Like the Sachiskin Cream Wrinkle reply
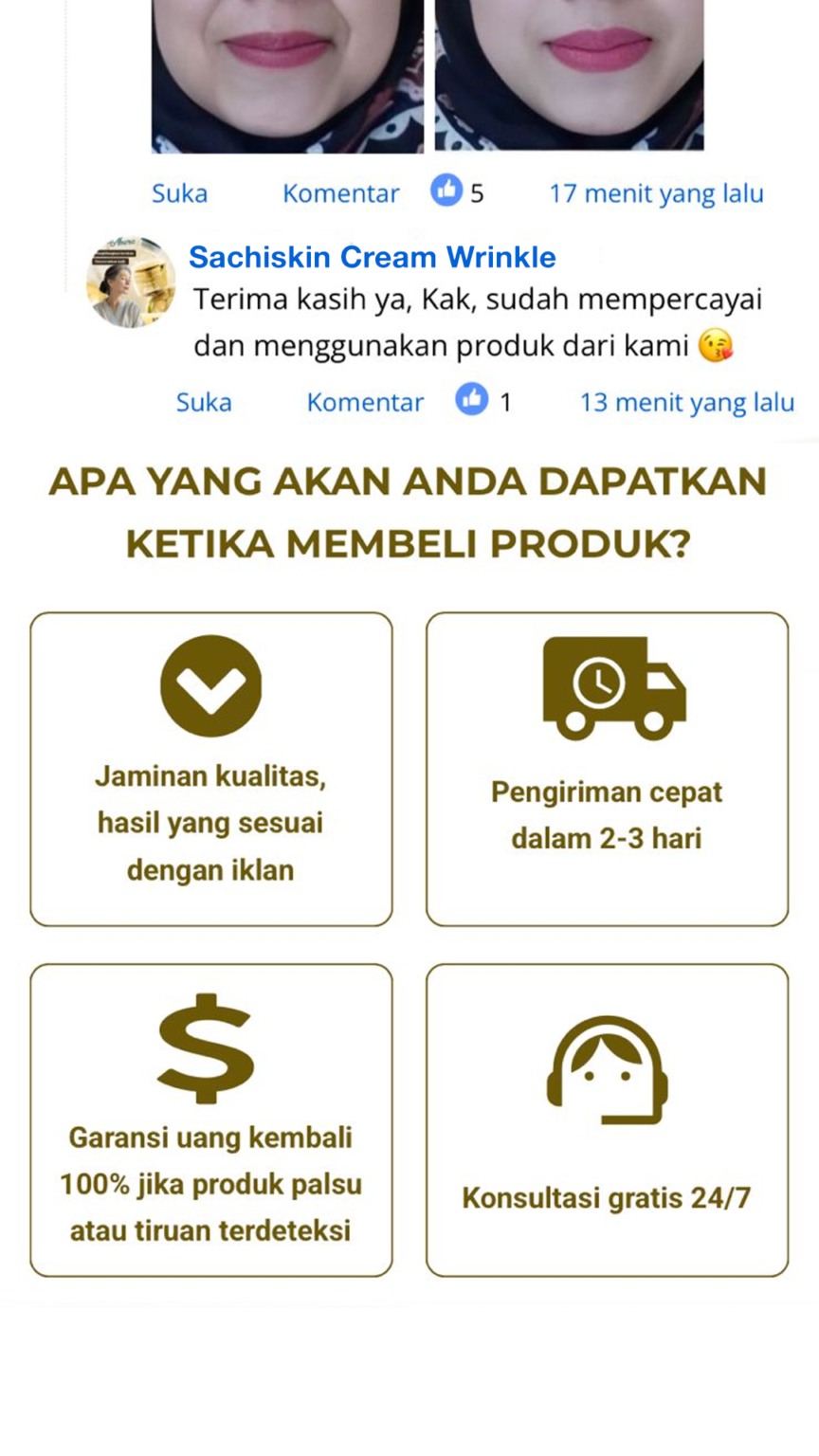Image resolution: width=819 pixels, height=1456 pixels. [203, 402]
